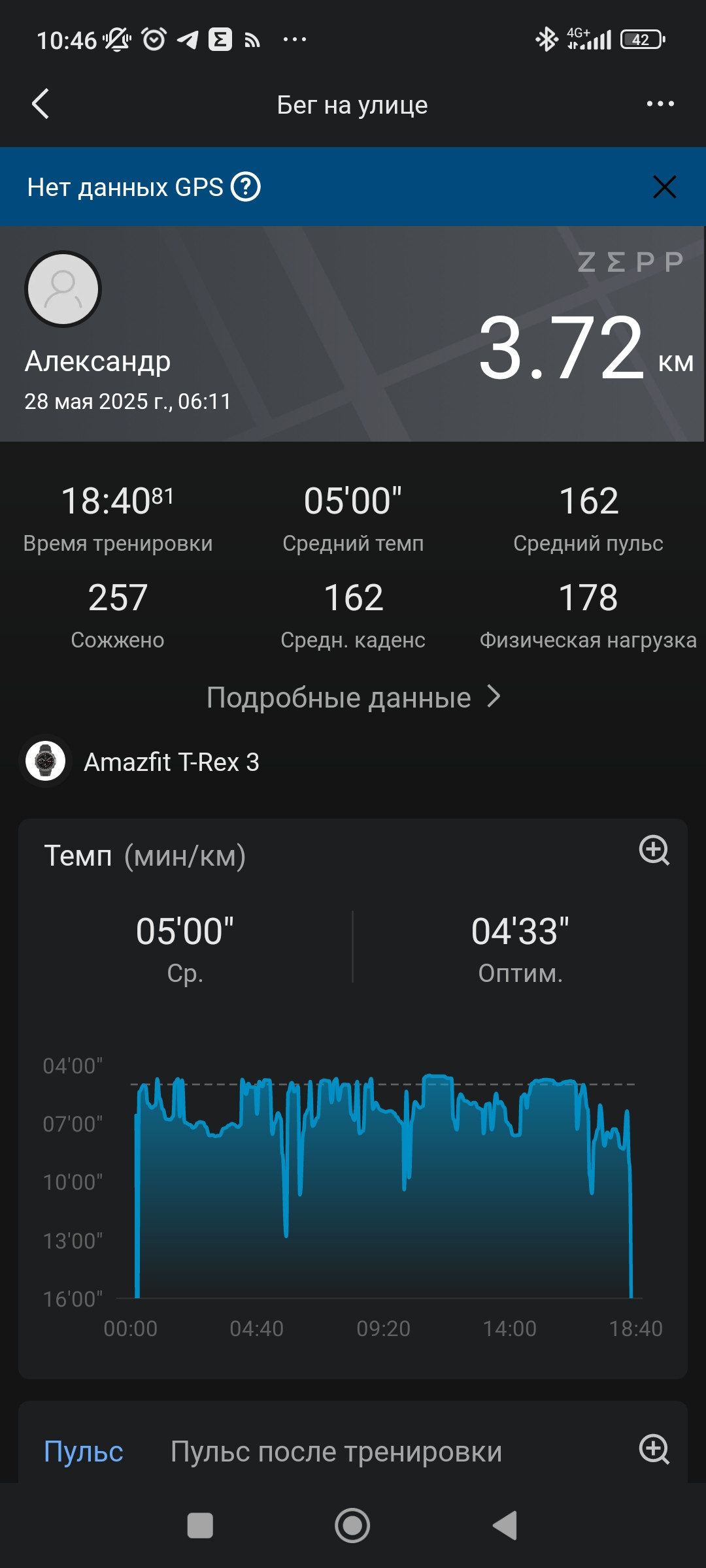Open the three-dot overflow menu
This screenshot has height=1568, width=706.
660,104
